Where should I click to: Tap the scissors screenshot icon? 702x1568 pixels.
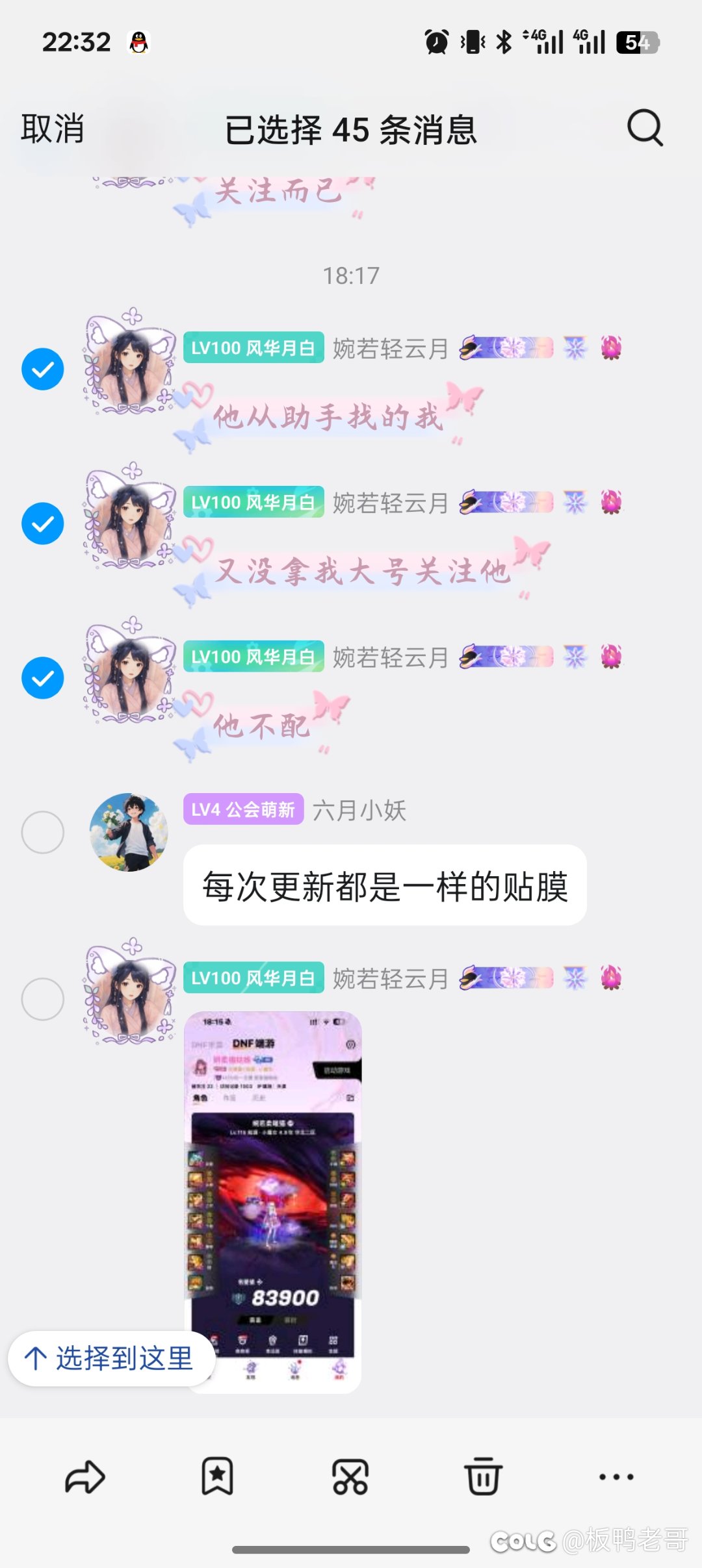click(350, 1477)
